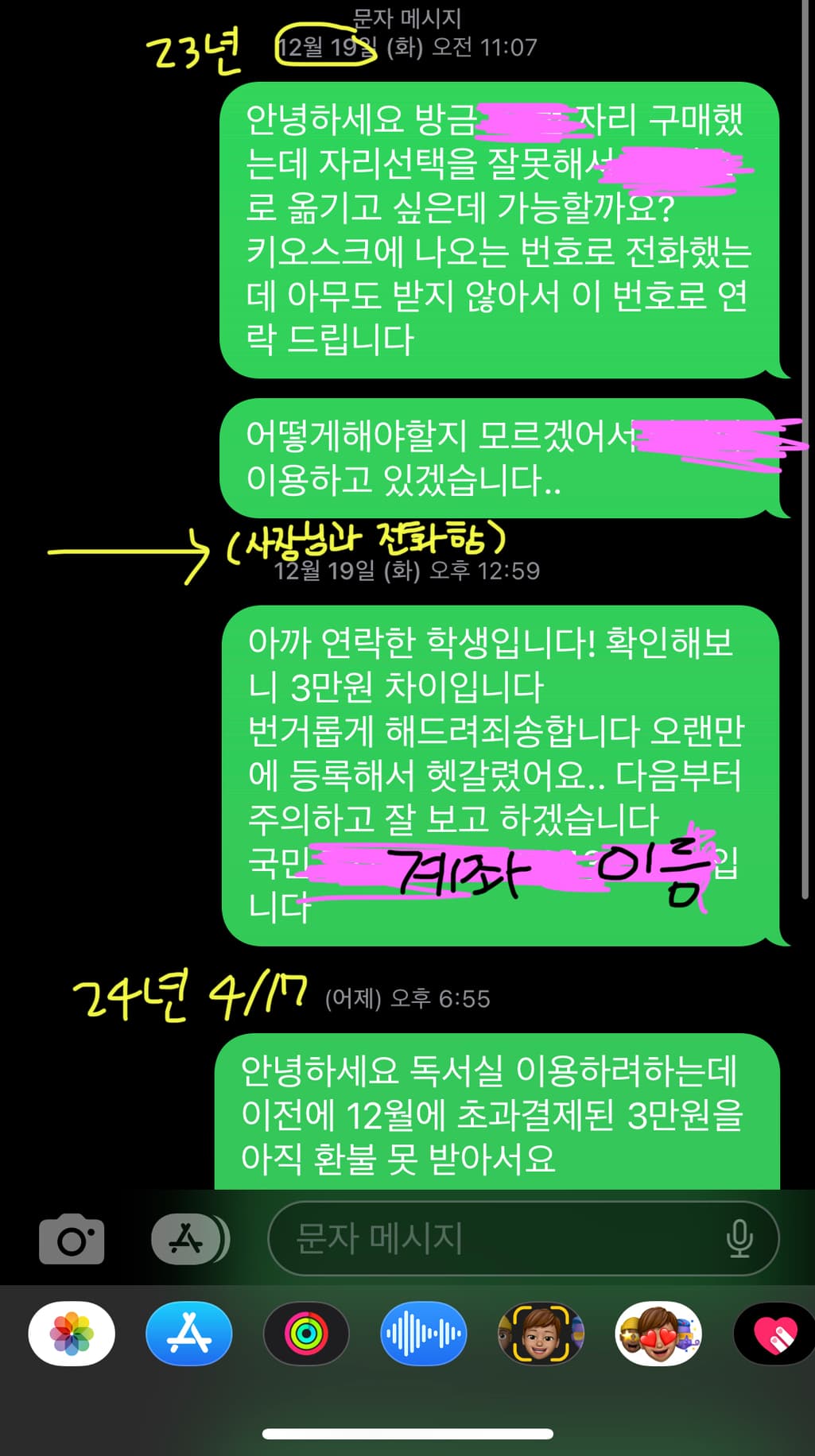Image resolution: width=815 pixels, height=1456 pixels.
Task: Open Photos in the app strip
Action: pyautogui.click(x=72, y=1334)
